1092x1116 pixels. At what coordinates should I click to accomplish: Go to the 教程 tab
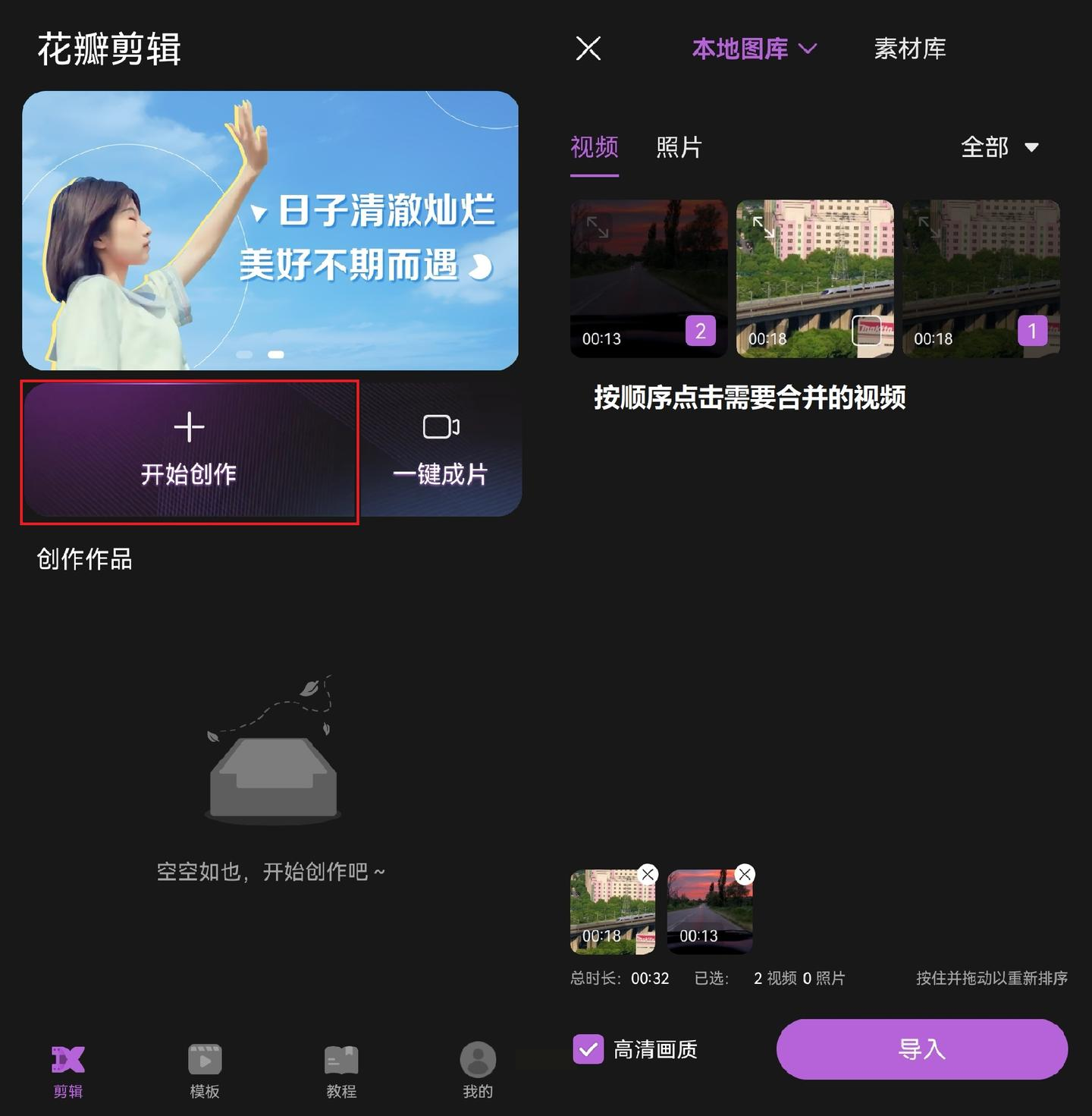341,1070
